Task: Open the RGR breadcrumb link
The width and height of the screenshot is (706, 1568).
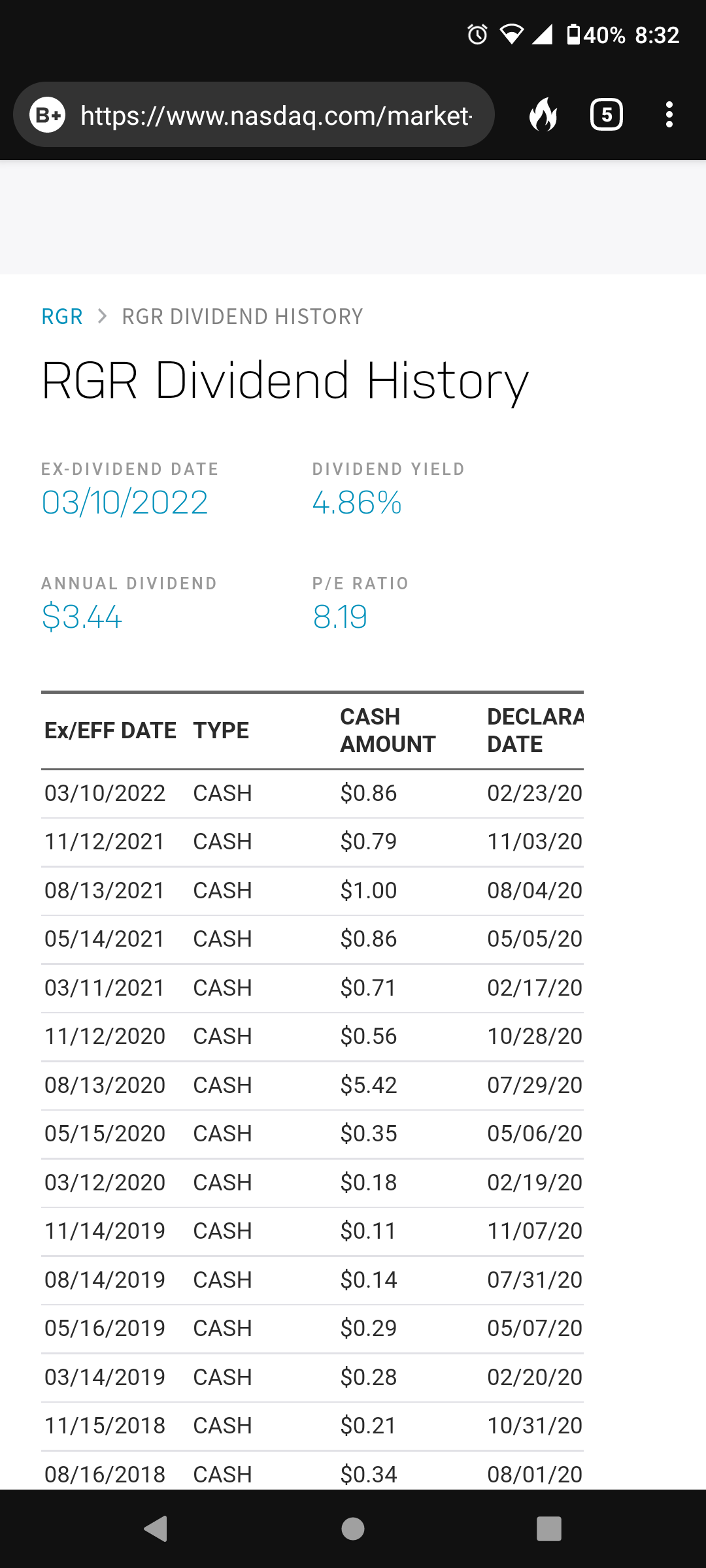Action: (x=62, y=317)
